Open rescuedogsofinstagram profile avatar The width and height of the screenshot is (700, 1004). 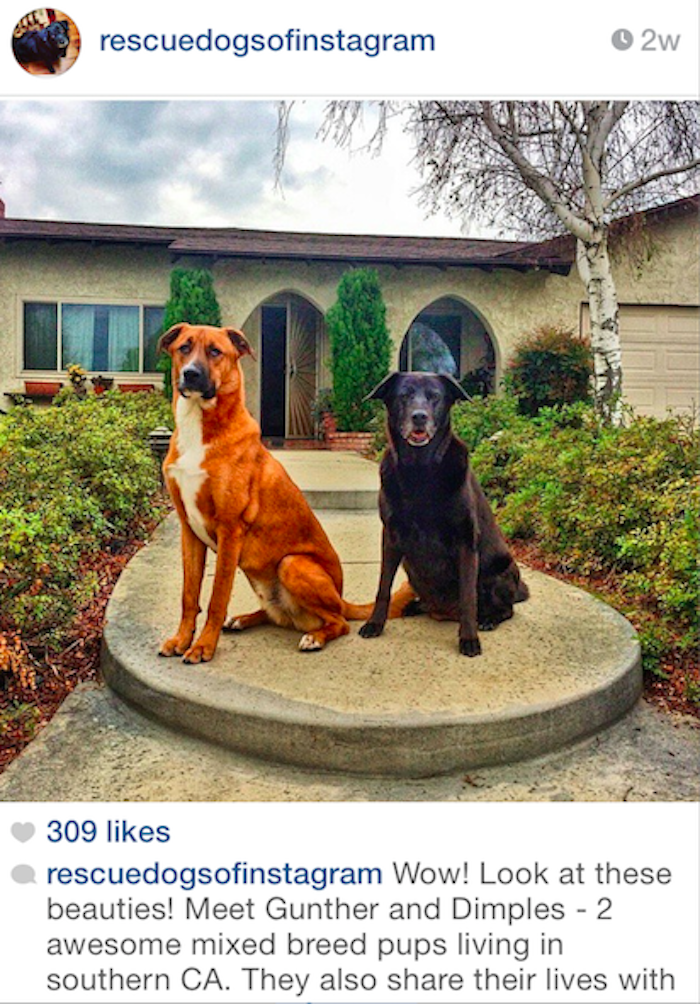45,42
